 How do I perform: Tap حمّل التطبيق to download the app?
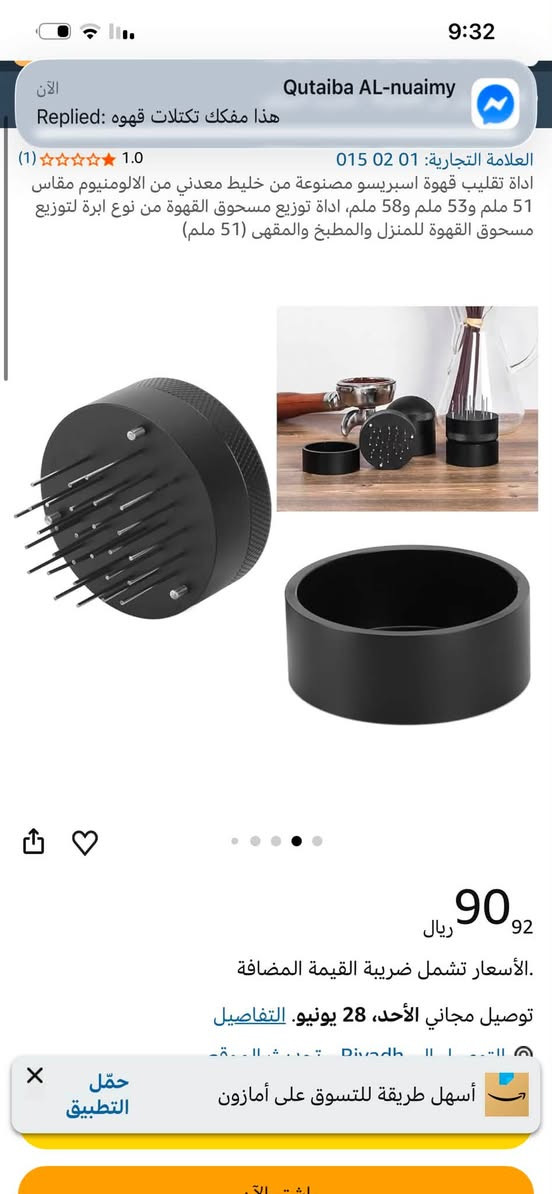(97, 1094)
